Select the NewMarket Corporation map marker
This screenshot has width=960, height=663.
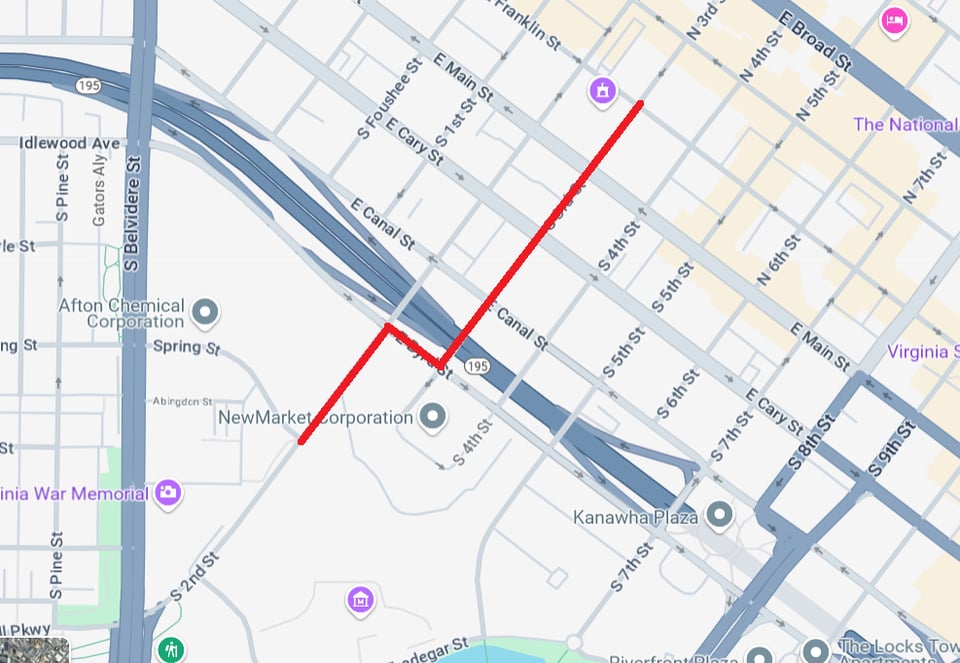(433, 417)
